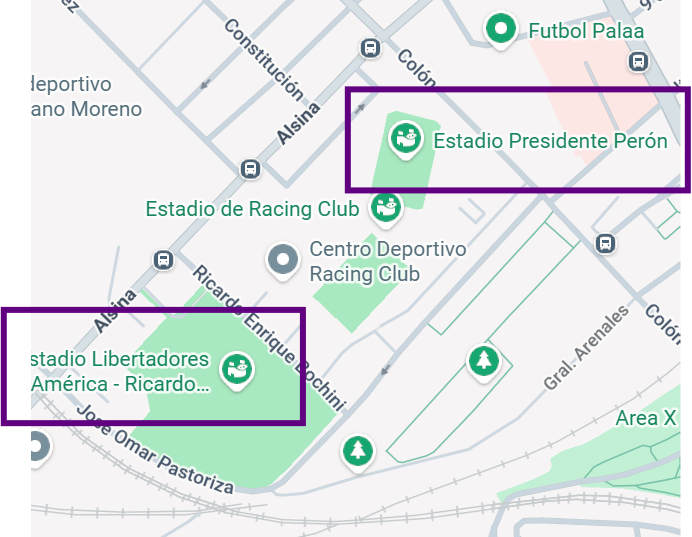
Task: Open the bus stop icon below Constitución on Alsina
Action: [250, 169]
